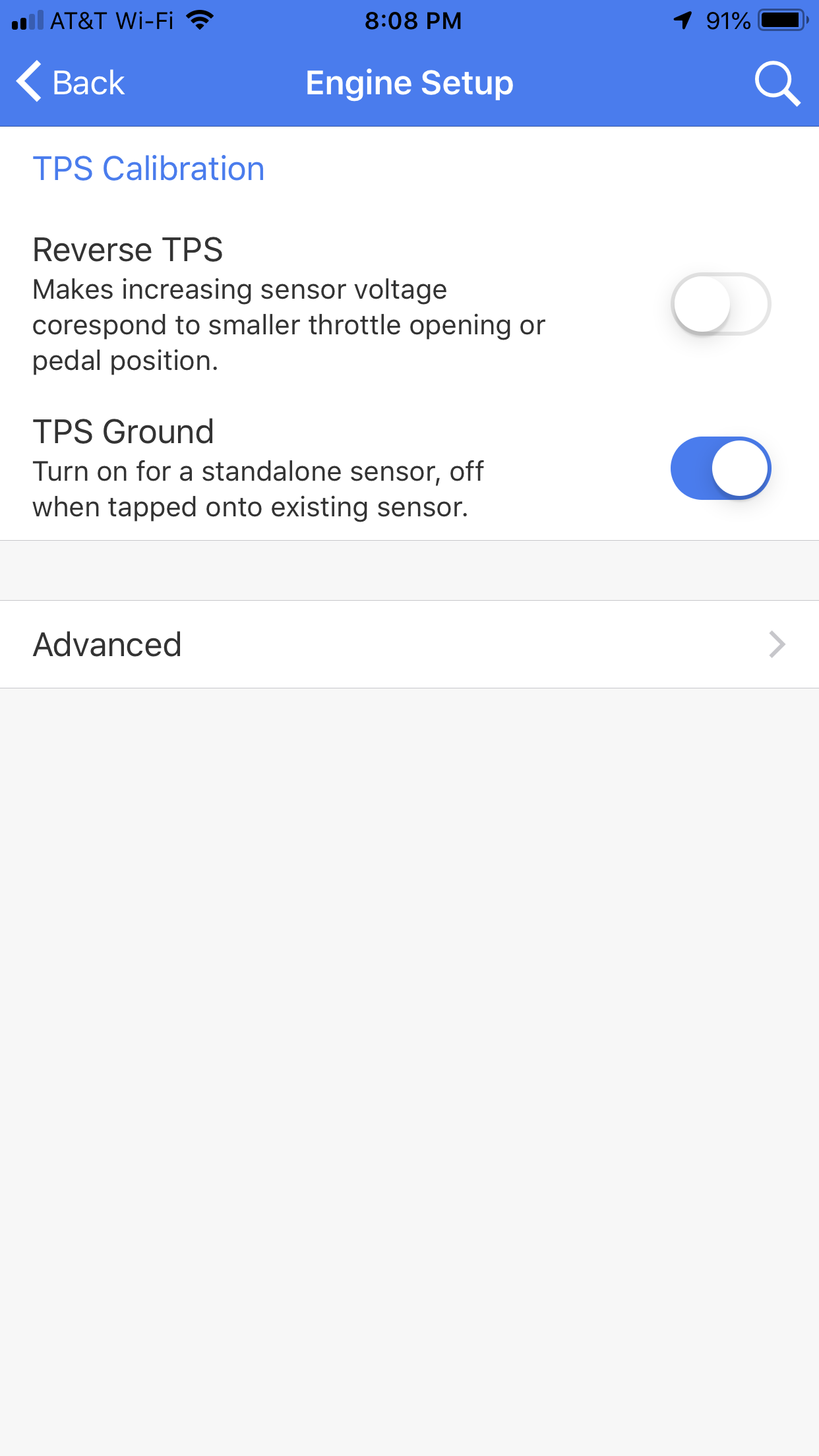Enable the Reverse TPS switch
Image resolution: width=819 pixels, height=1456 pixels.
721,303
